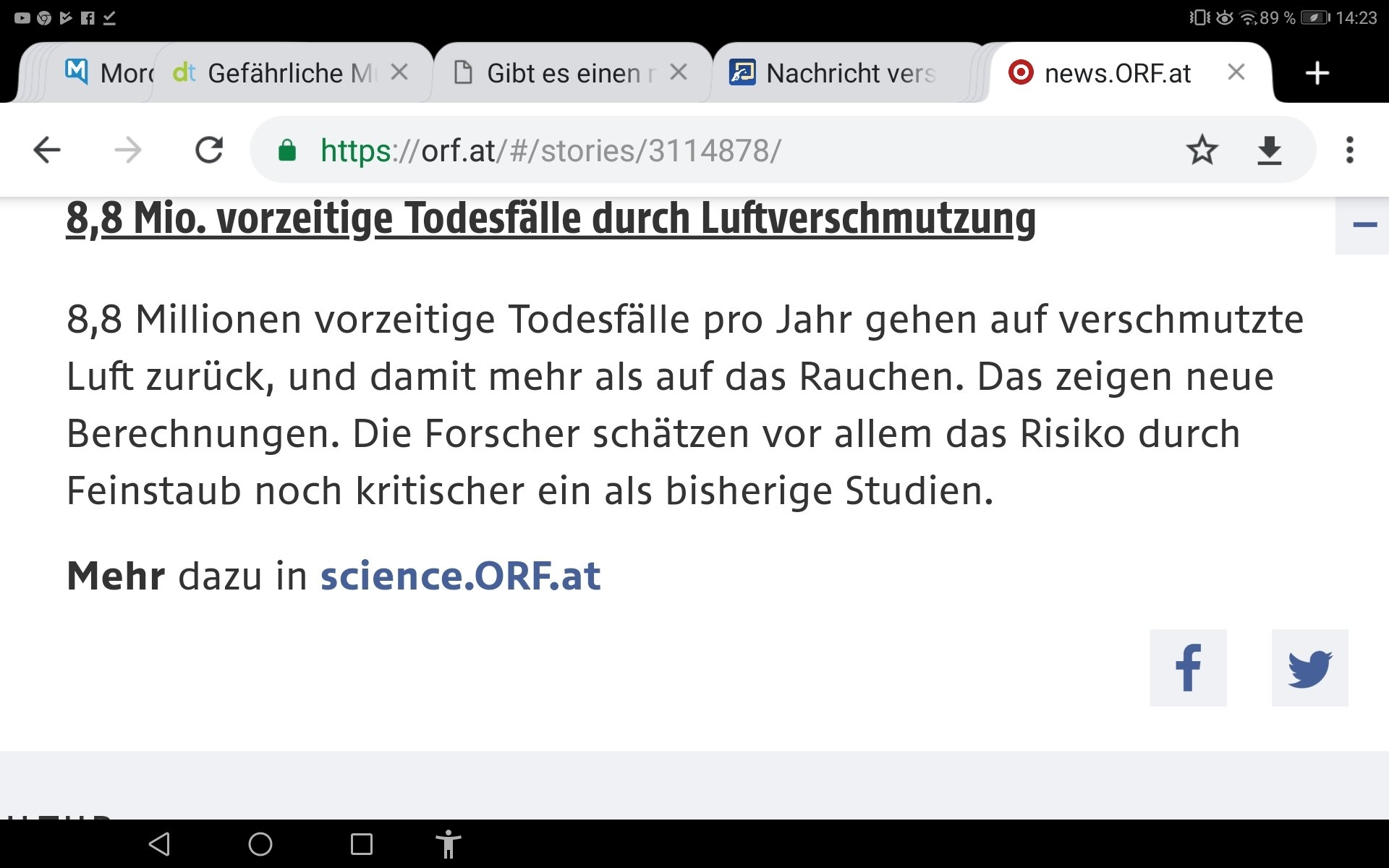
Task: Download the page via the download icon
Action: (1269, 150)
